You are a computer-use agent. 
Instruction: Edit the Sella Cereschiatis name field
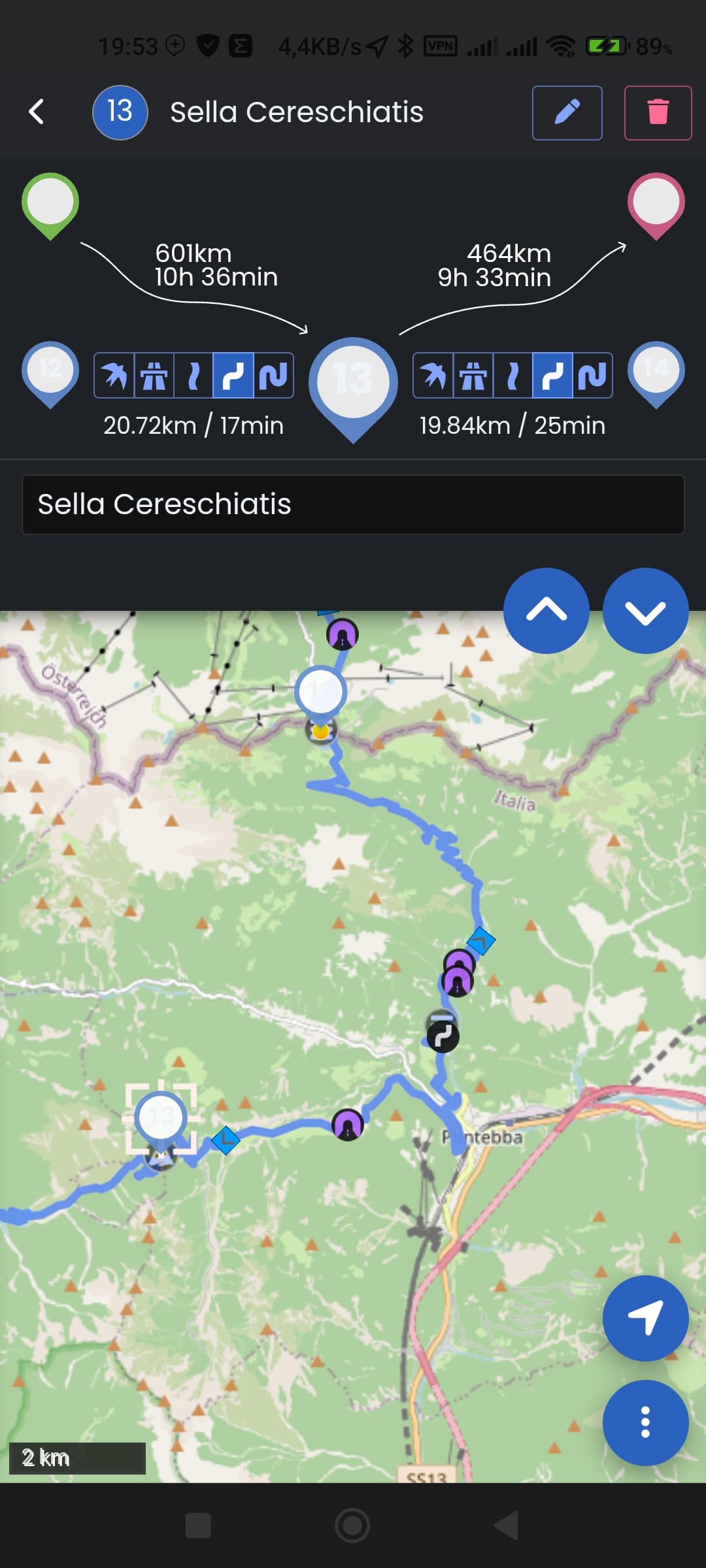[353, 504]
